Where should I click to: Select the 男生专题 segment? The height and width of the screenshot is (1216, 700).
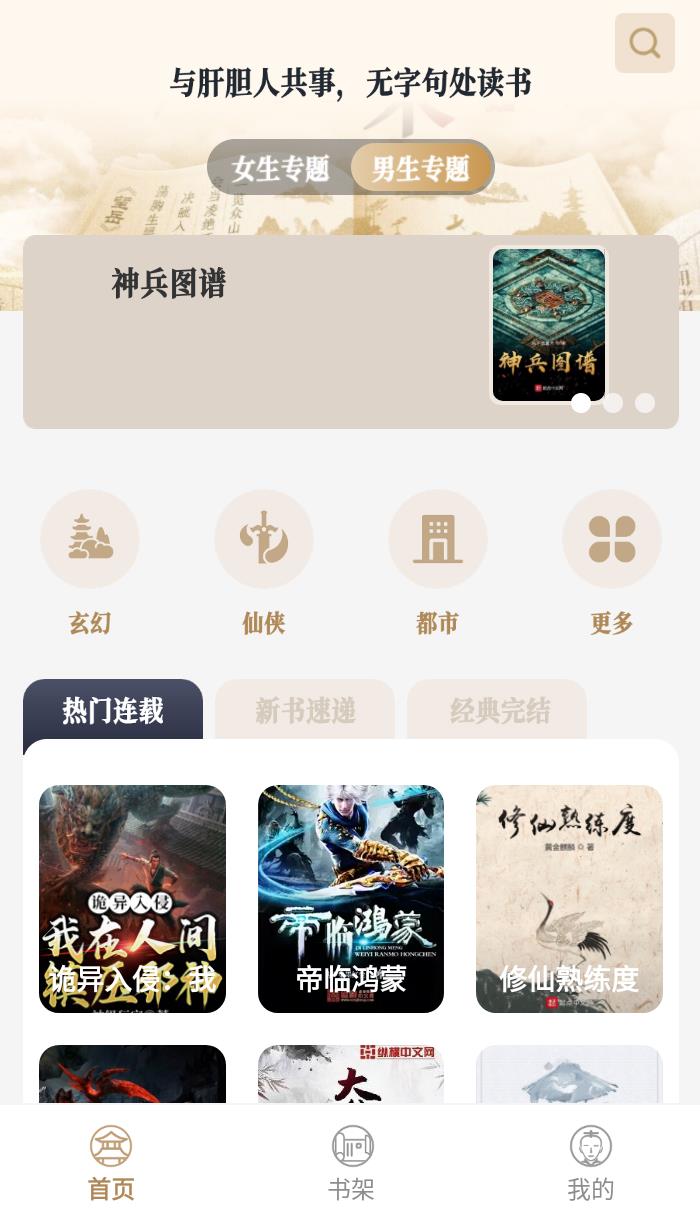[x=421, y=168]
